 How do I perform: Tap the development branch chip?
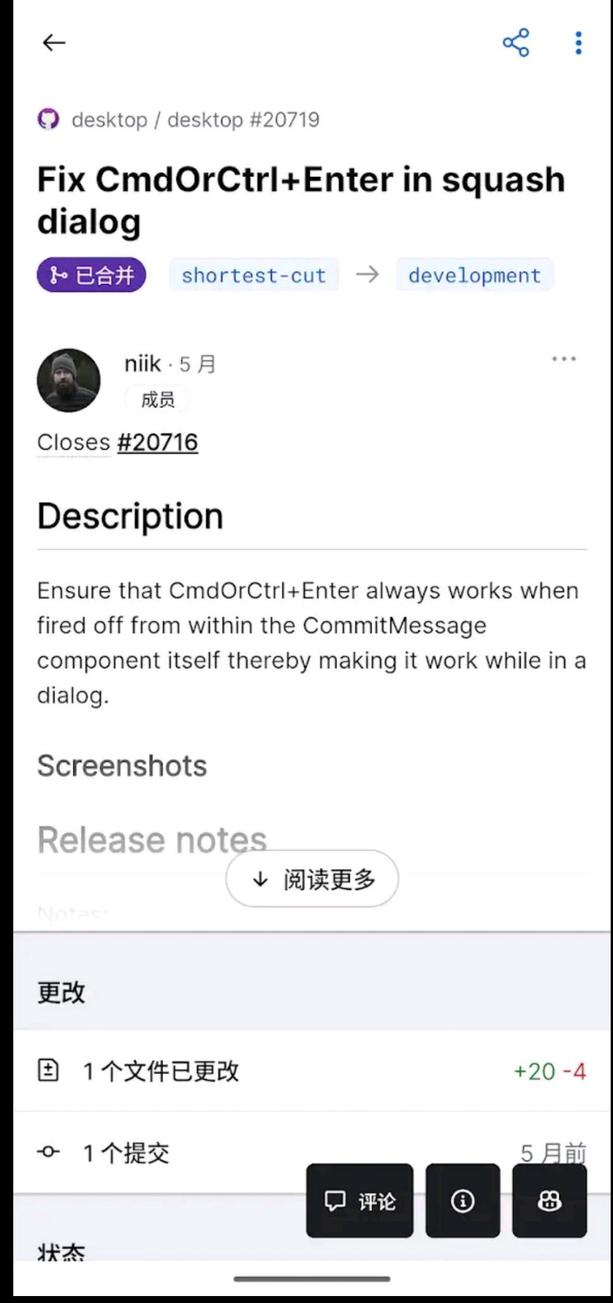tap(474, 276)
